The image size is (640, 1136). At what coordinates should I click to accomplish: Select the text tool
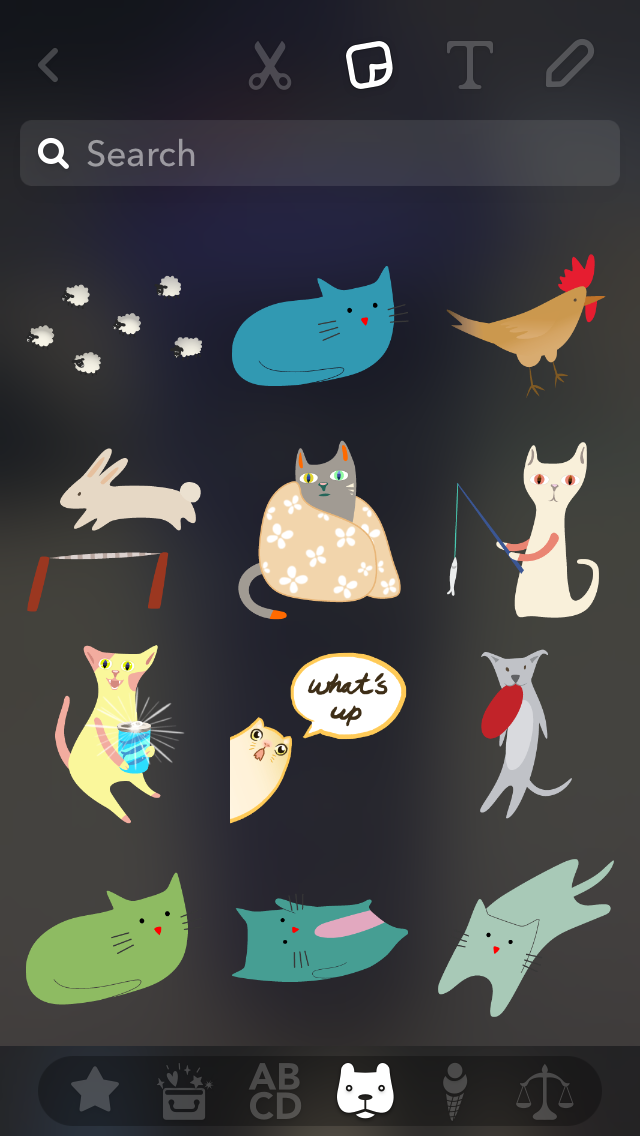469,66
